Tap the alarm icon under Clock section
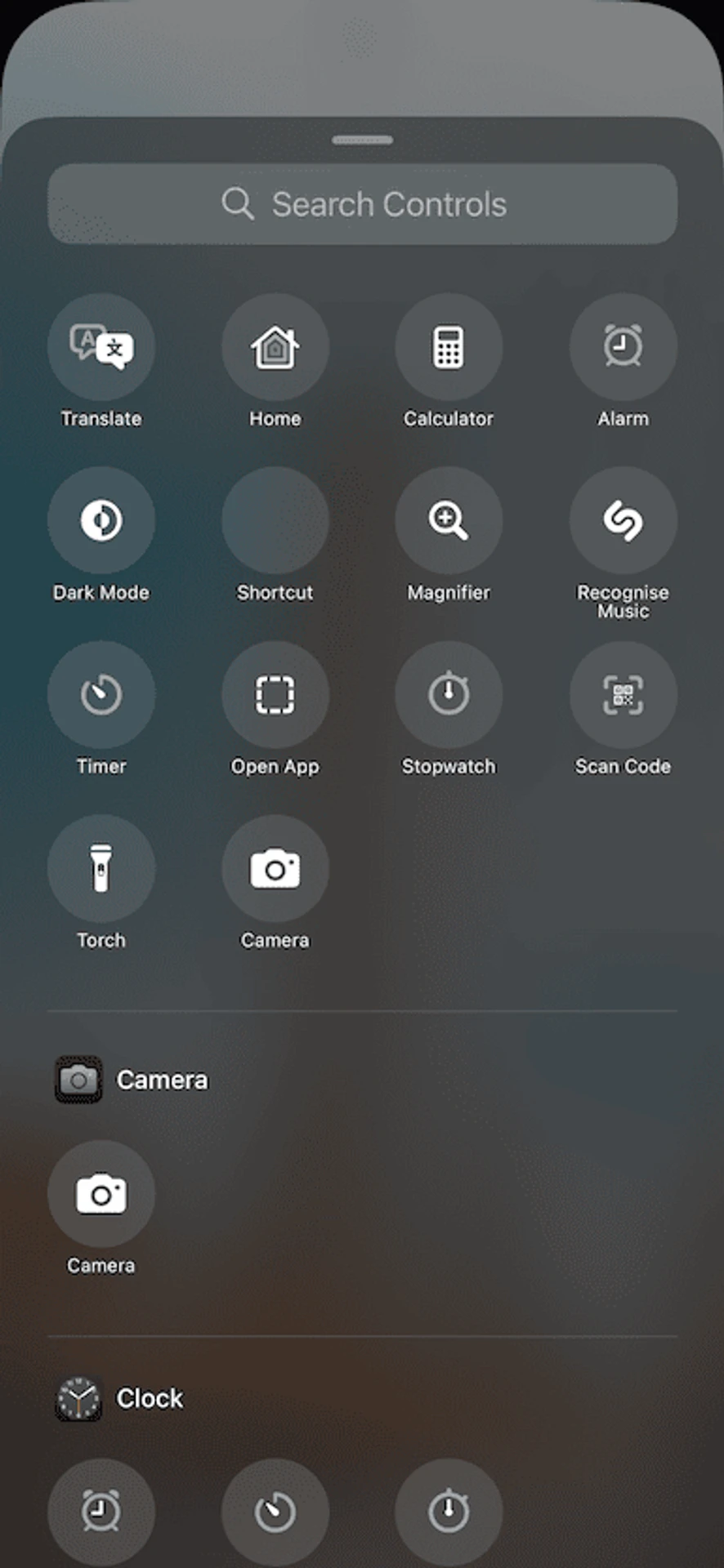 [x=101, y=1511]
